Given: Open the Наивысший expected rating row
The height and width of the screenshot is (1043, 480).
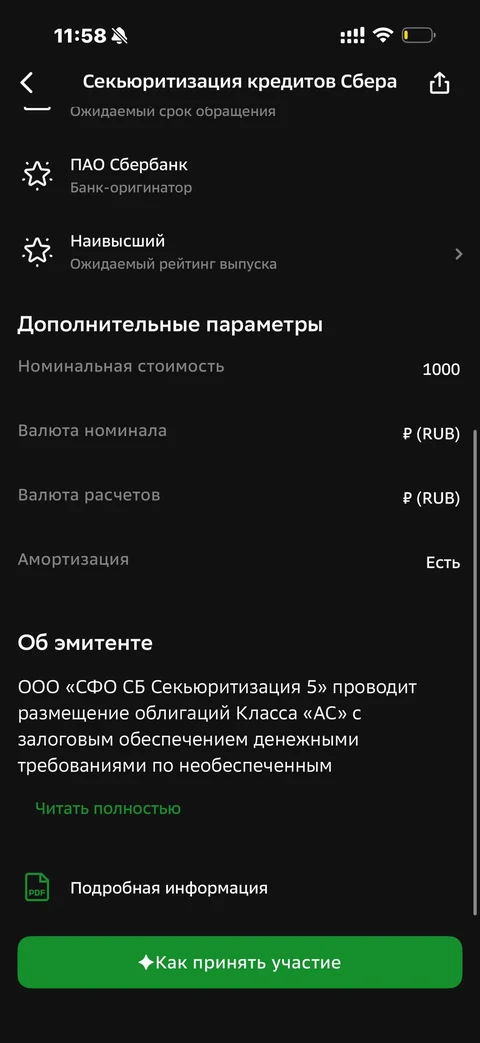Looking at the screenshot, I should coord(240,251).
